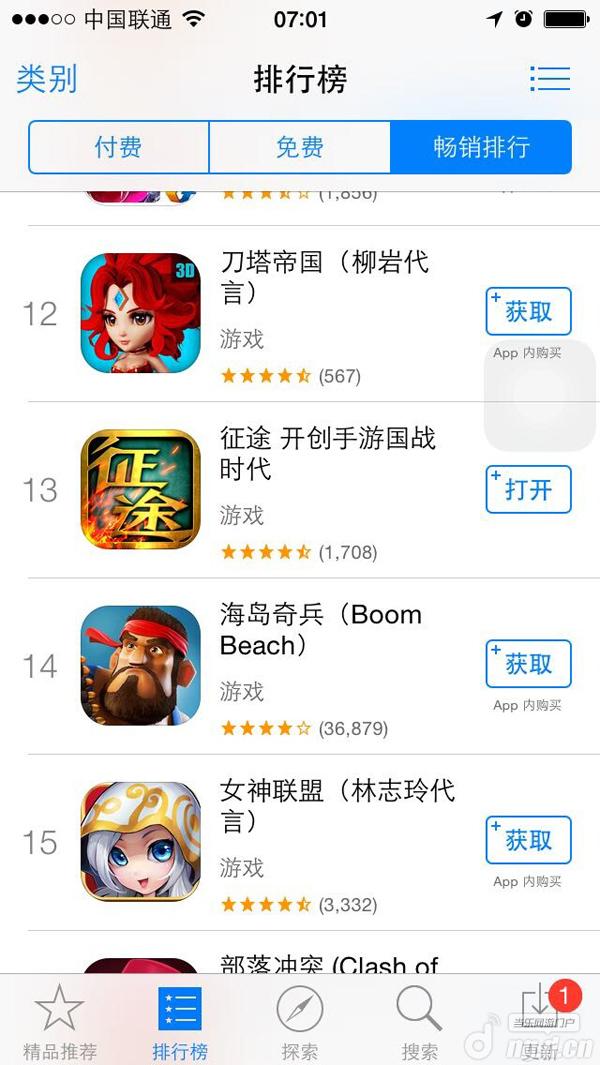Switch to the 精品推荐 tab
Viewport: 600px width, 1065px height.
[60, 1022]
